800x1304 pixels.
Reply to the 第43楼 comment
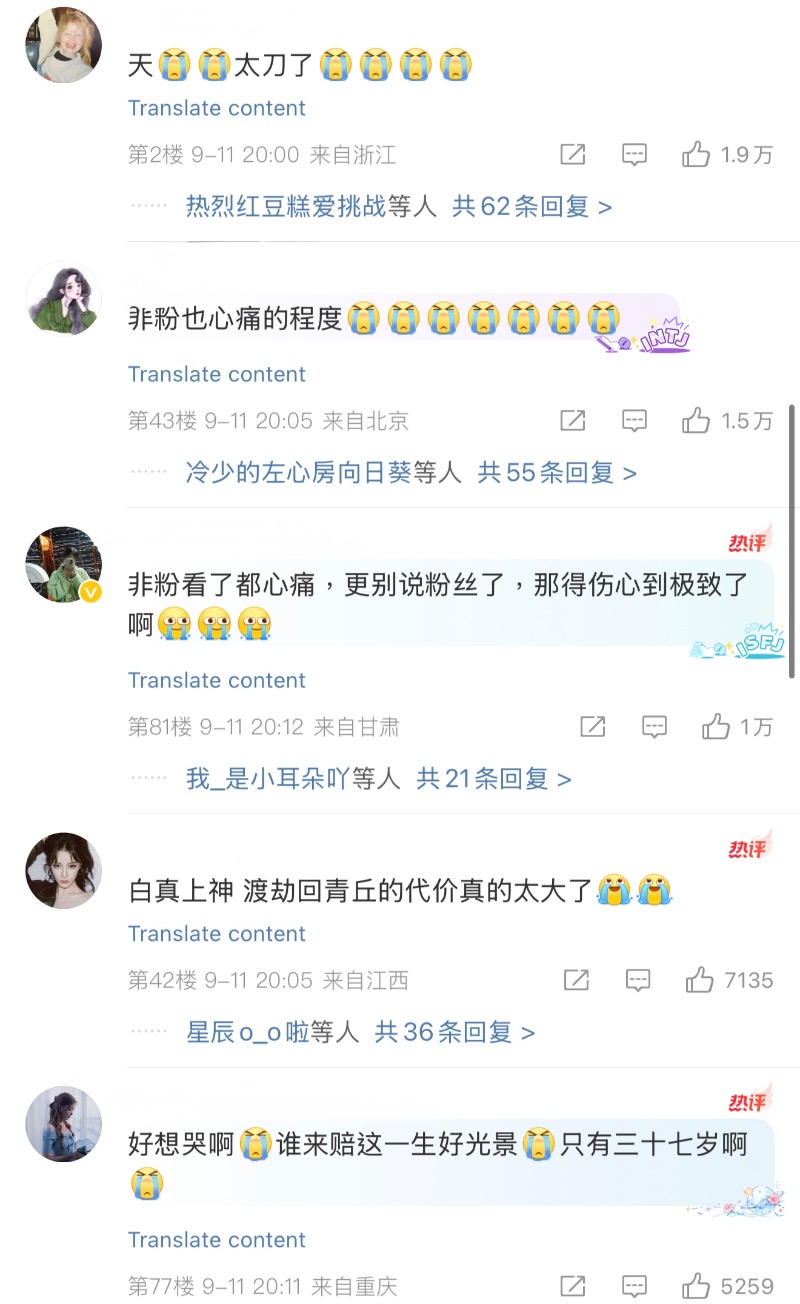634,421
